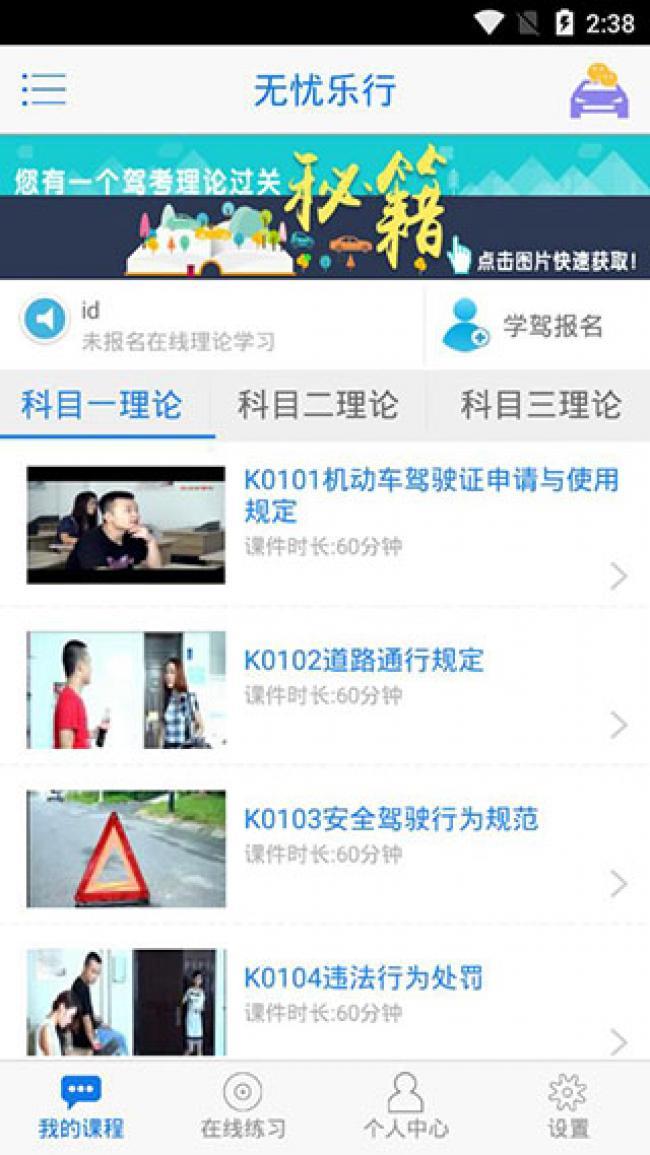Open 个人中心 in bottom navigation
Screen dimensions: 650x1155
point(405,1108)
